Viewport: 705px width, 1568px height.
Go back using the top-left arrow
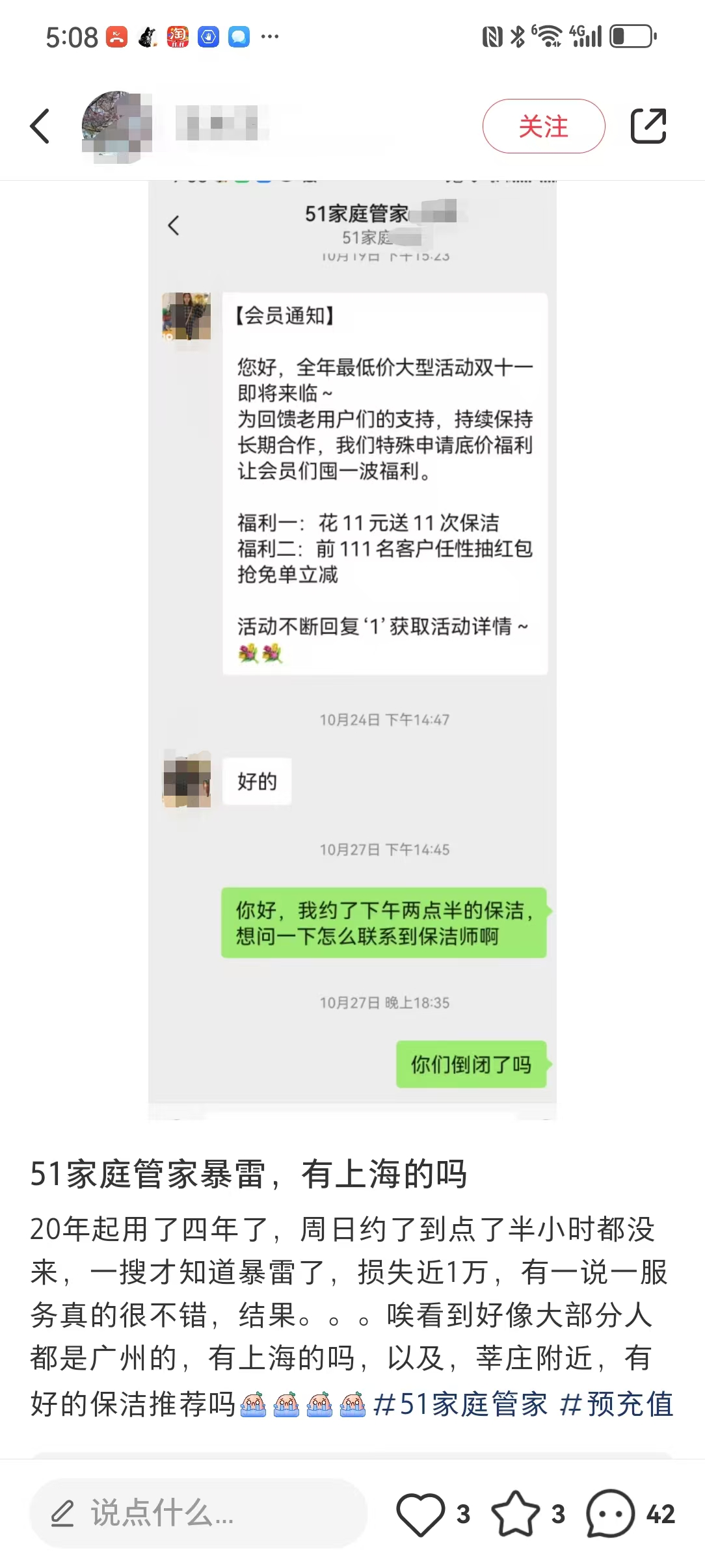40,126
